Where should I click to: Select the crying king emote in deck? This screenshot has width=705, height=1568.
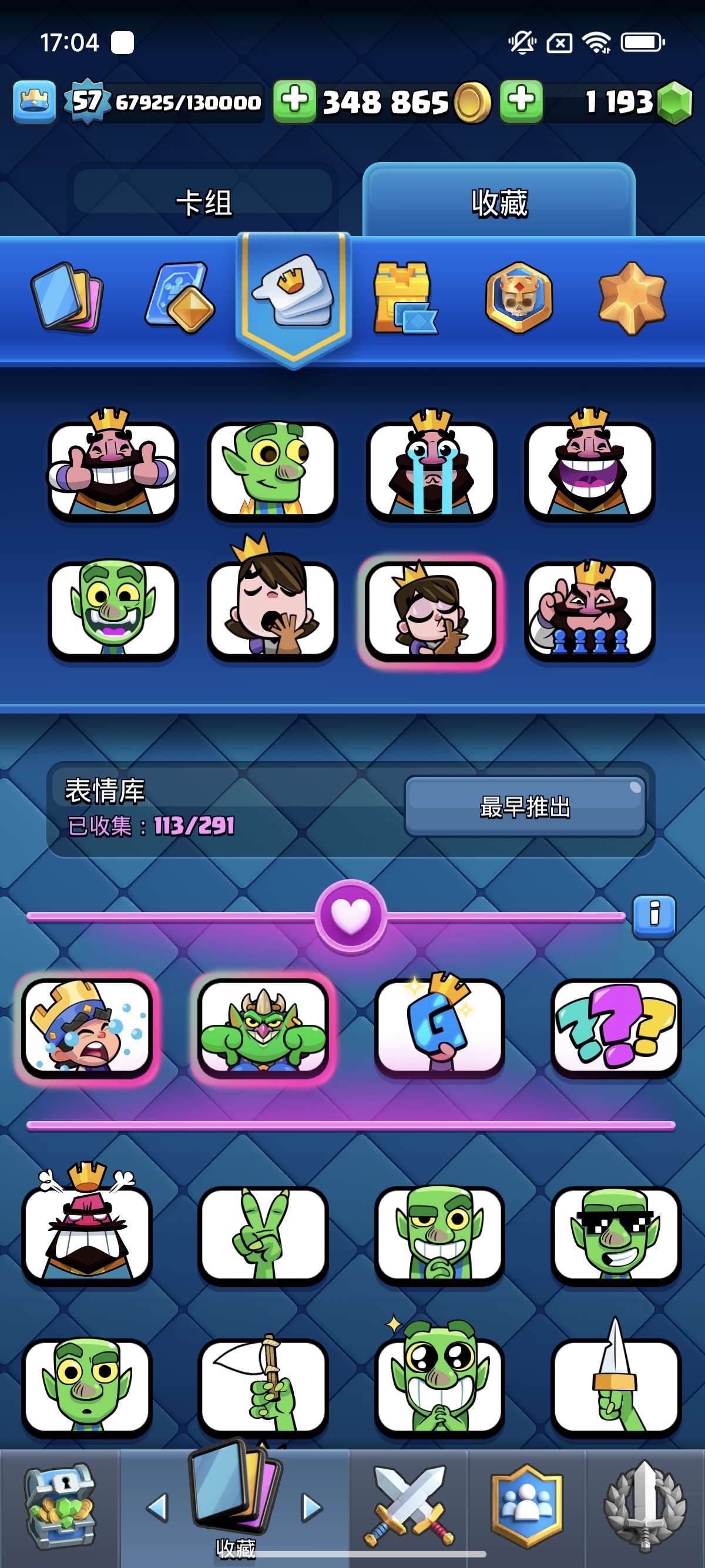point(431,469)
